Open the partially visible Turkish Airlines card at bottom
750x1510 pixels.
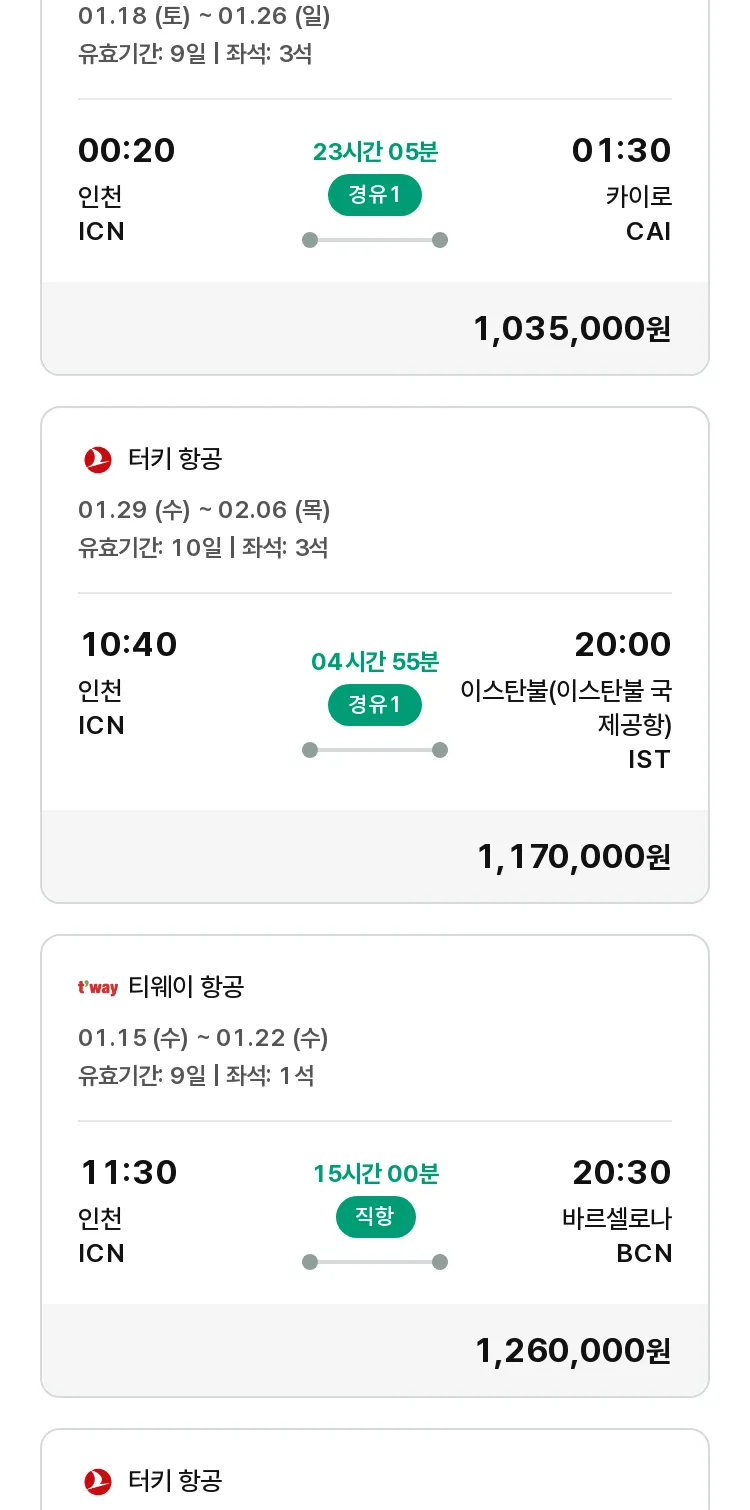375,1470
